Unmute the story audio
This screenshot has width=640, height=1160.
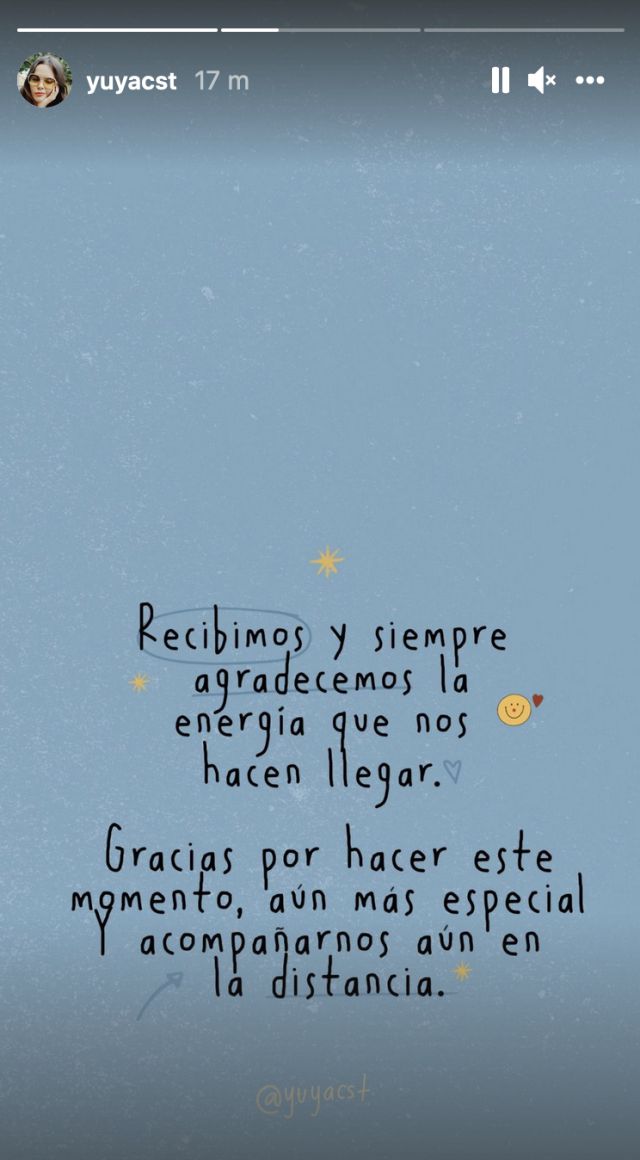(x=541, y=81)
